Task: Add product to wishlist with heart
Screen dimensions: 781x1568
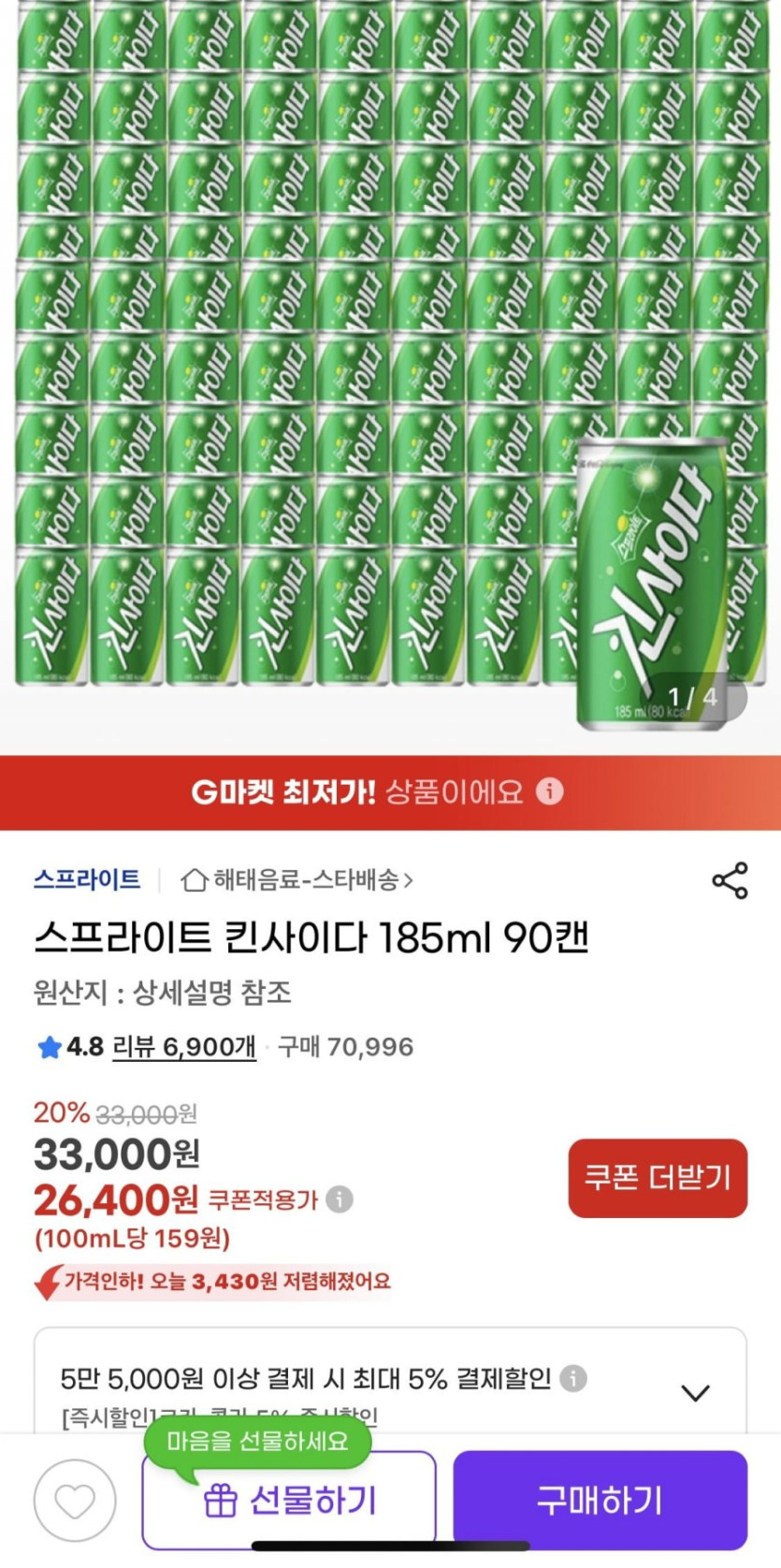Action: pyautogui.click(x=75, y=1501)
